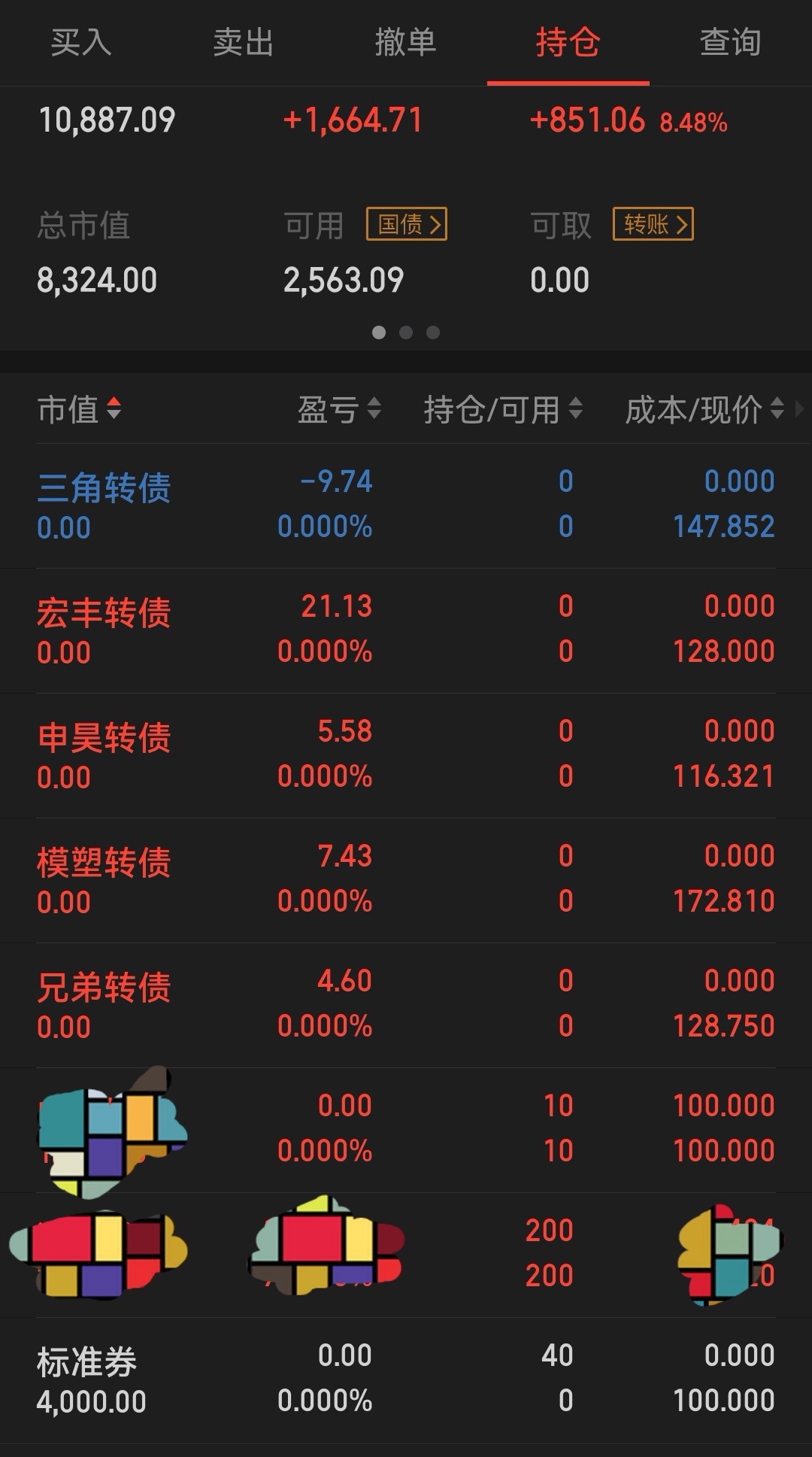Open the 三角转债 holding row

[406, 505]
